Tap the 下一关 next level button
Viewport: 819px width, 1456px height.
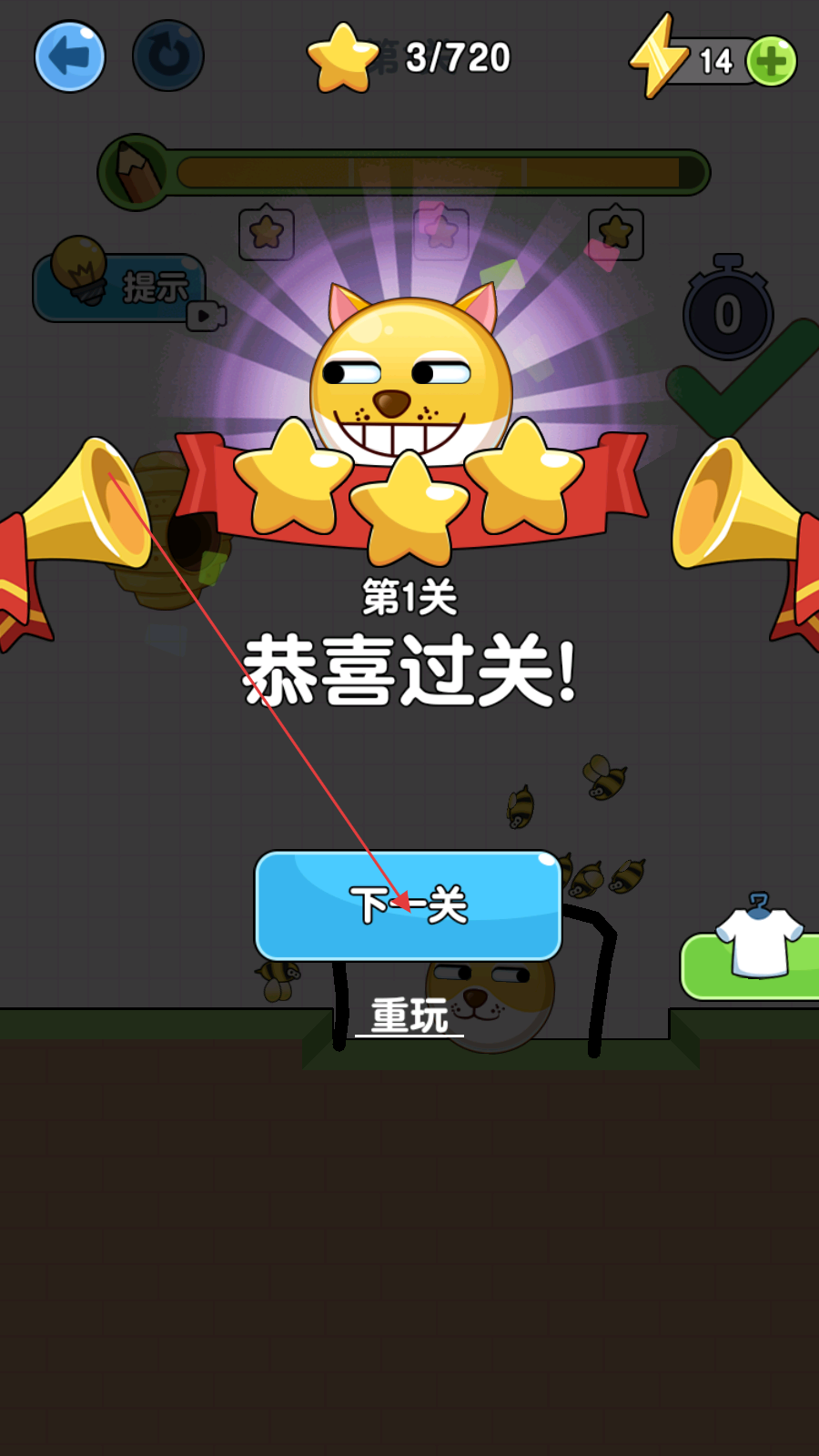pos(408,905)
